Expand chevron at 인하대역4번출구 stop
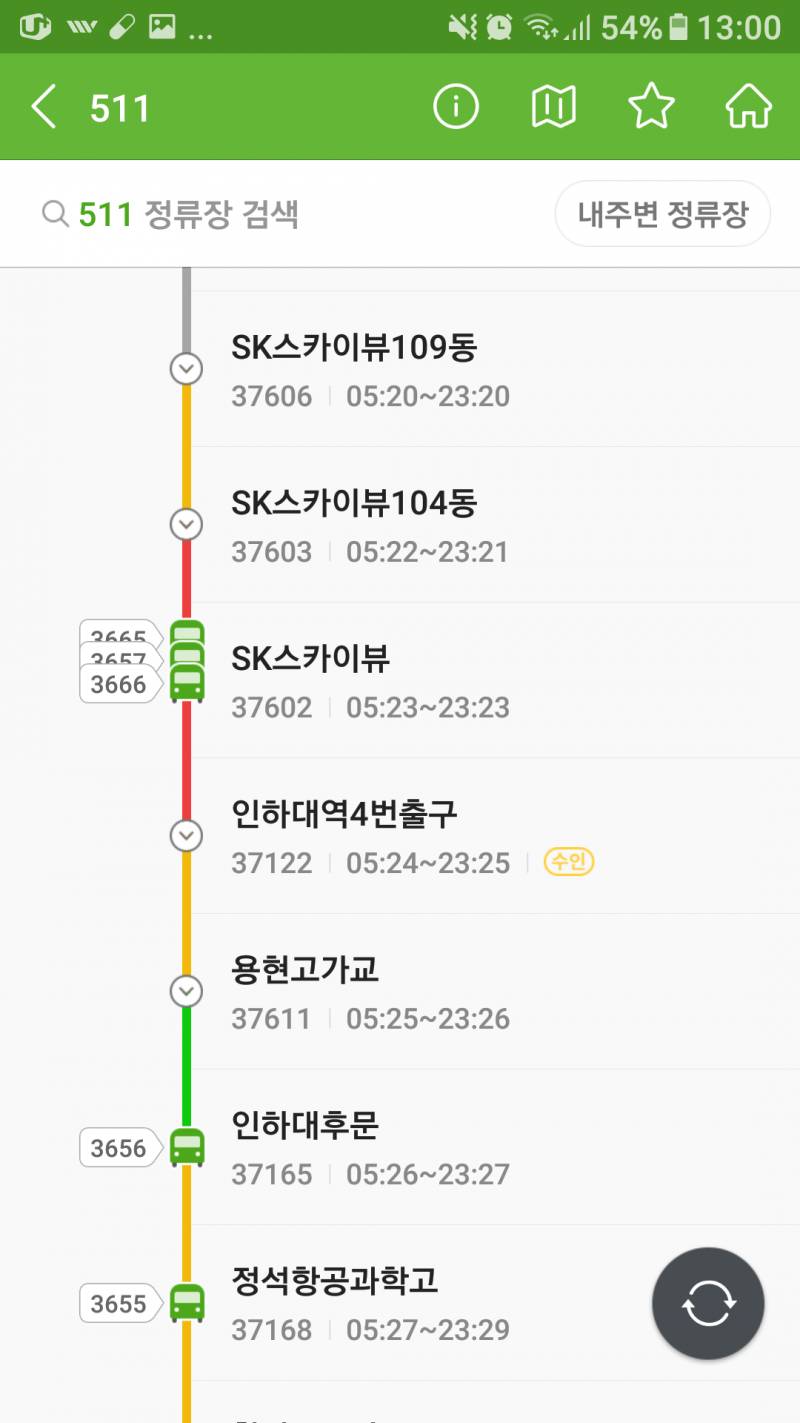 (186, 835)
